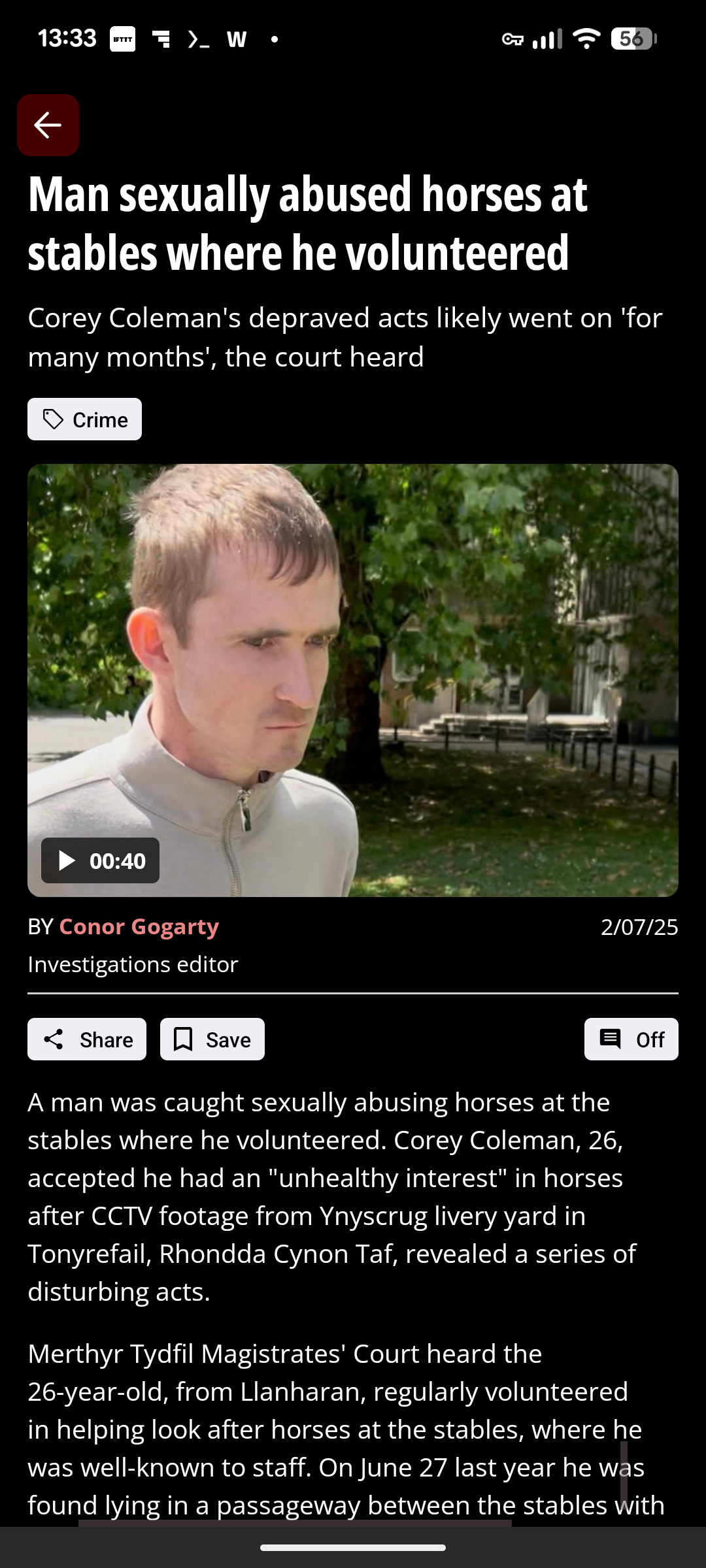Save this article for later
This screenshot has height=1568, width=706.
click(212, 1039)
